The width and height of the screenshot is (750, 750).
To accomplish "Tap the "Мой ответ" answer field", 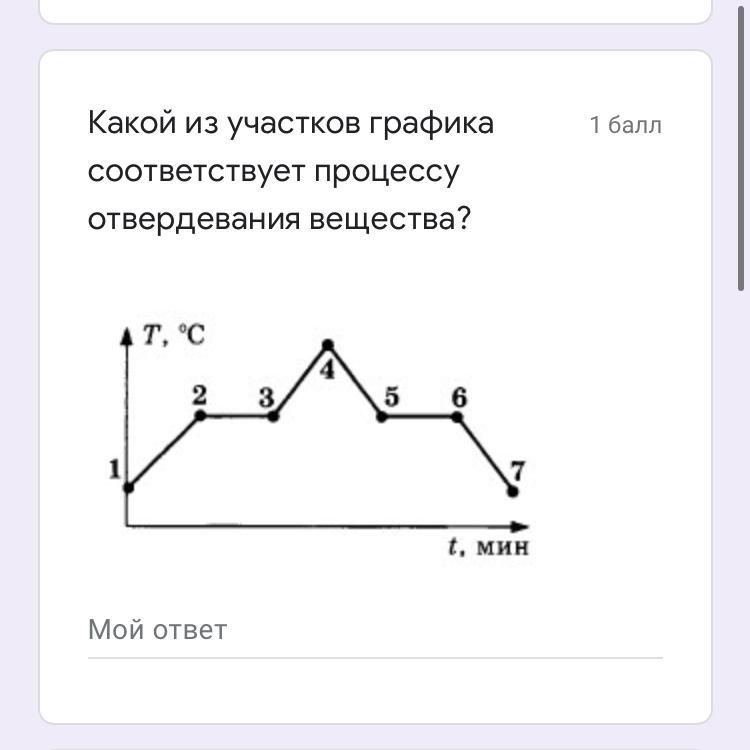I will (x=374, y=631).
